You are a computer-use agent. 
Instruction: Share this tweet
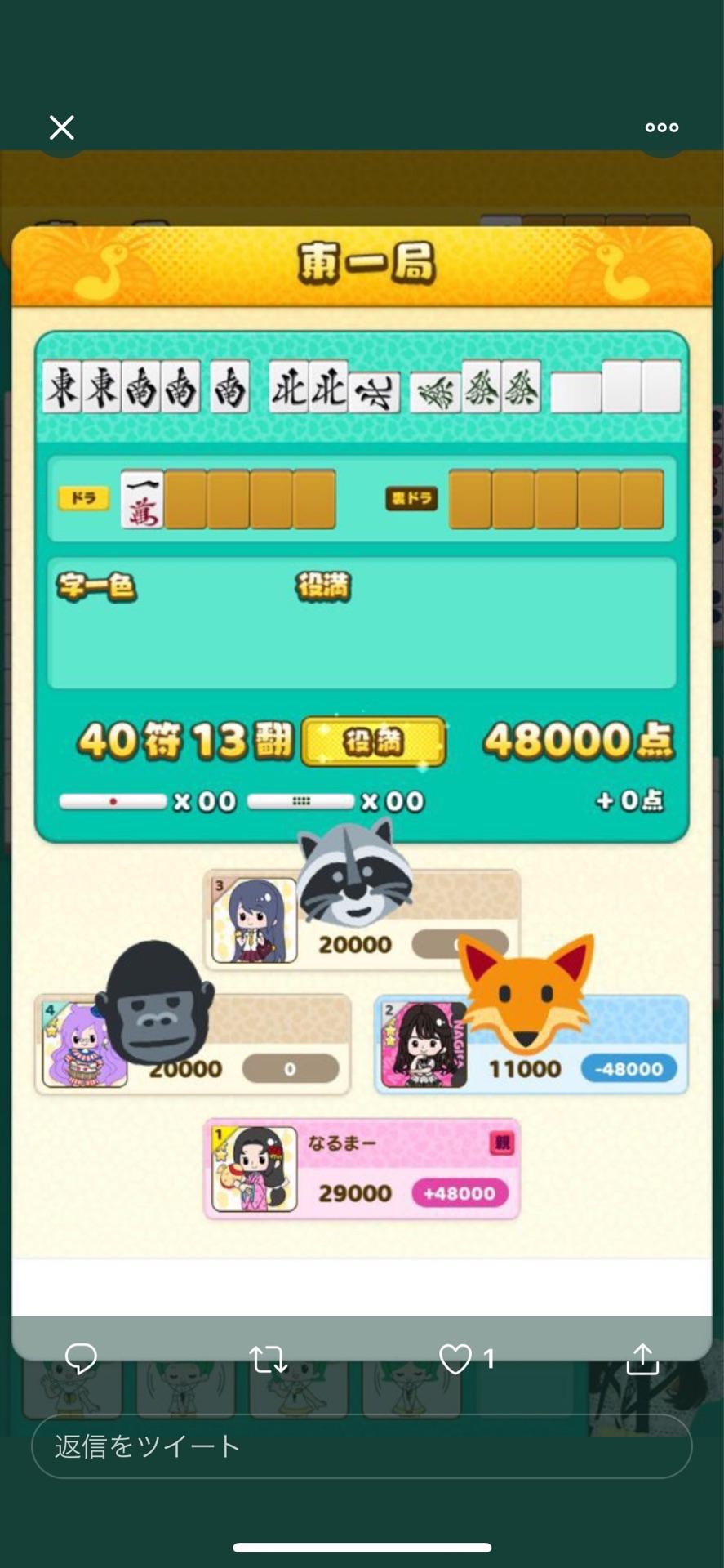pos(642,1359)
